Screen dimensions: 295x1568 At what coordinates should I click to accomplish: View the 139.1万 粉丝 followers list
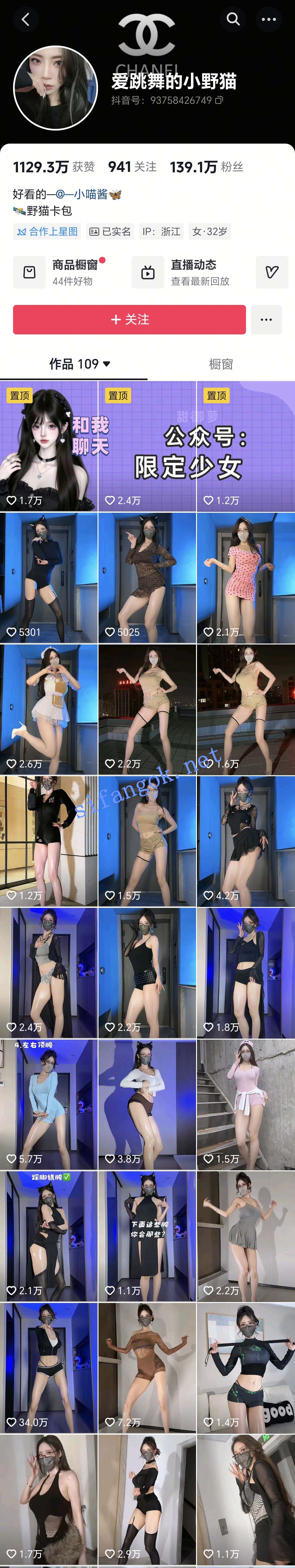[206, 167]
